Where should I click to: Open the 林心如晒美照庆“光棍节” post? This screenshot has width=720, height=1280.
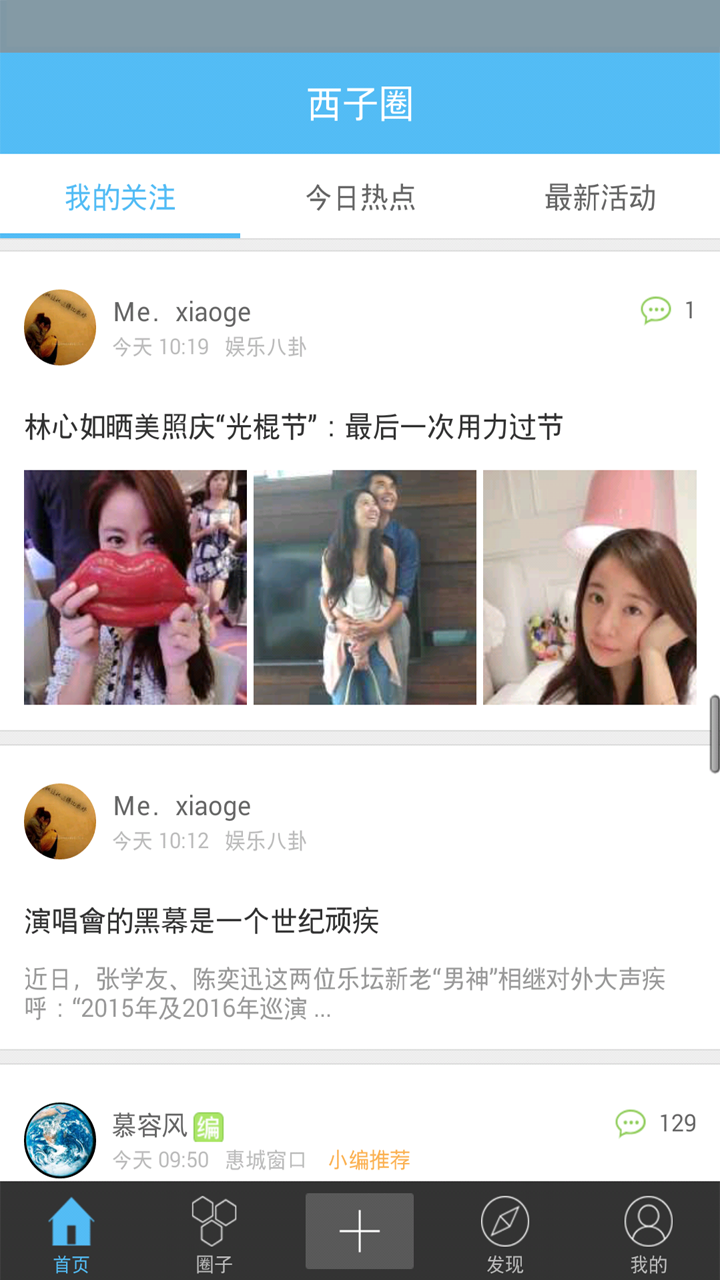294,428
